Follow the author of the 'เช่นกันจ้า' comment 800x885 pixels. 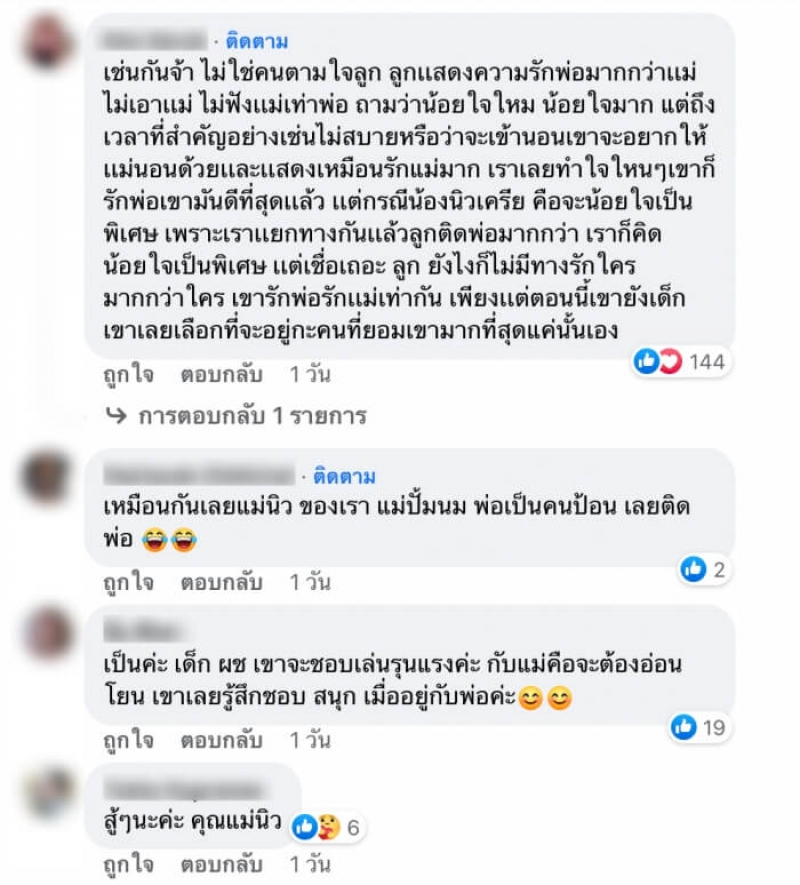tap(258, 42)
